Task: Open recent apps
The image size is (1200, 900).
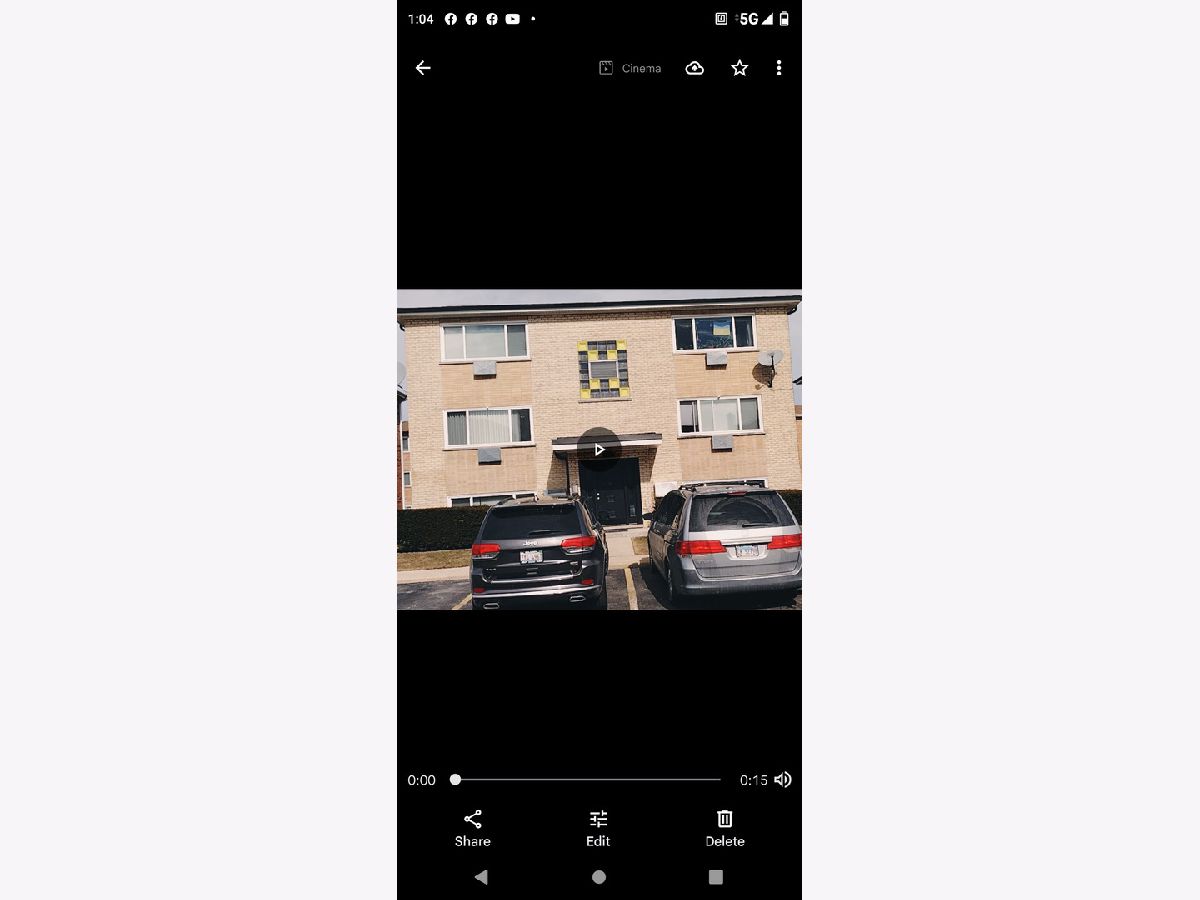Action: 716,877
